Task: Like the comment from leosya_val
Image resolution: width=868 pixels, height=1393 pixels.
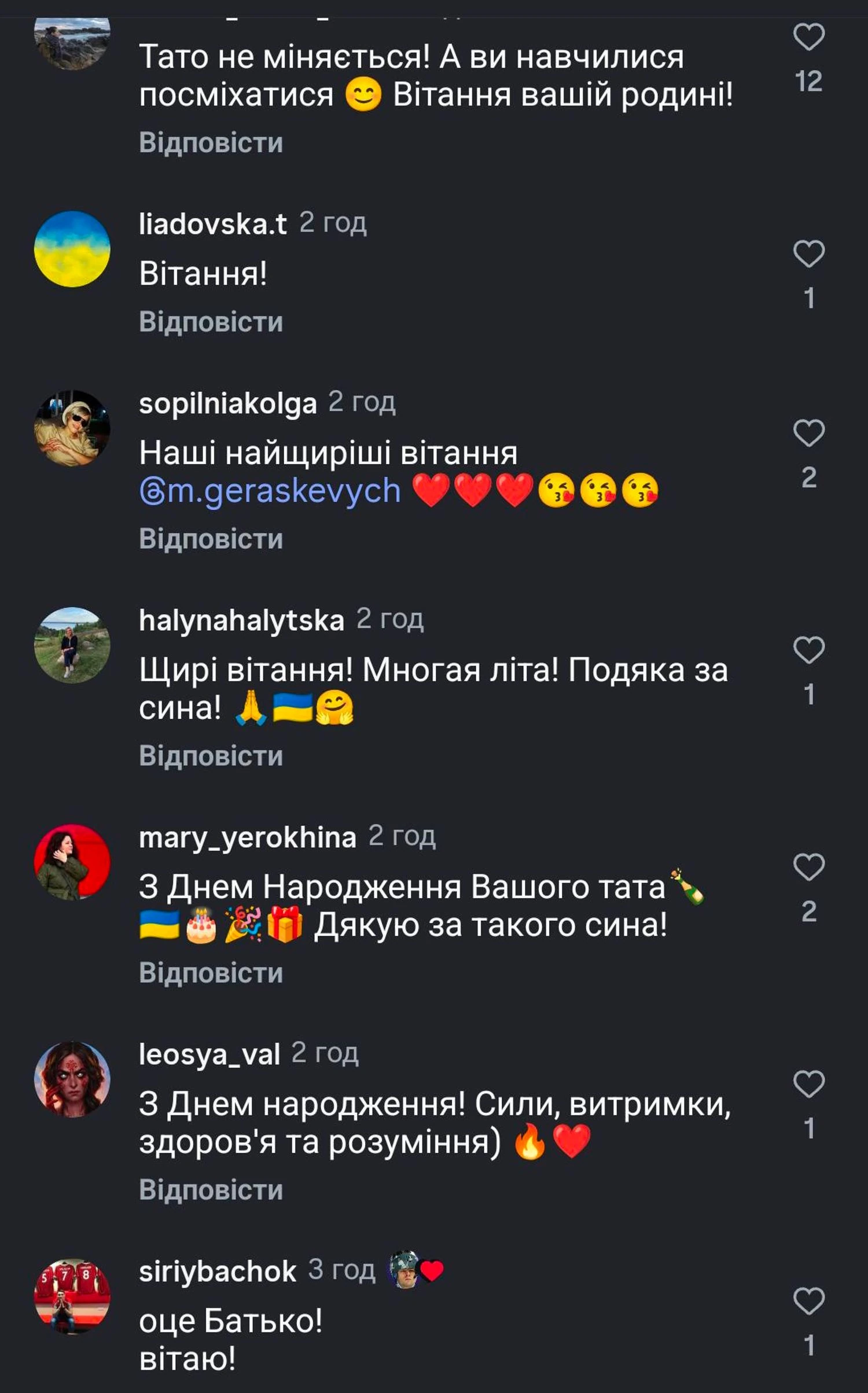Action: (808, 1084)
